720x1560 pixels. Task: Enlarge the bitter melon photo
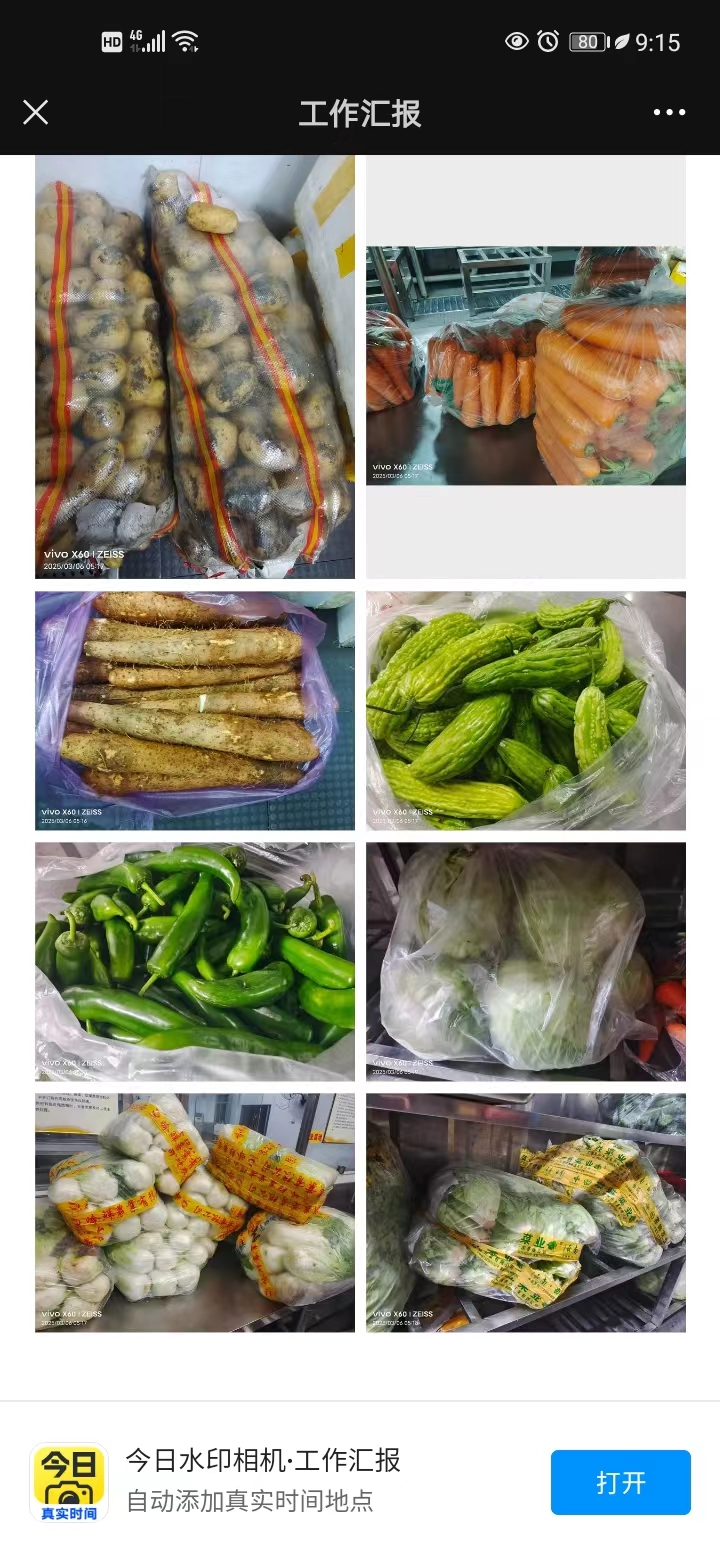coord(526,710)
